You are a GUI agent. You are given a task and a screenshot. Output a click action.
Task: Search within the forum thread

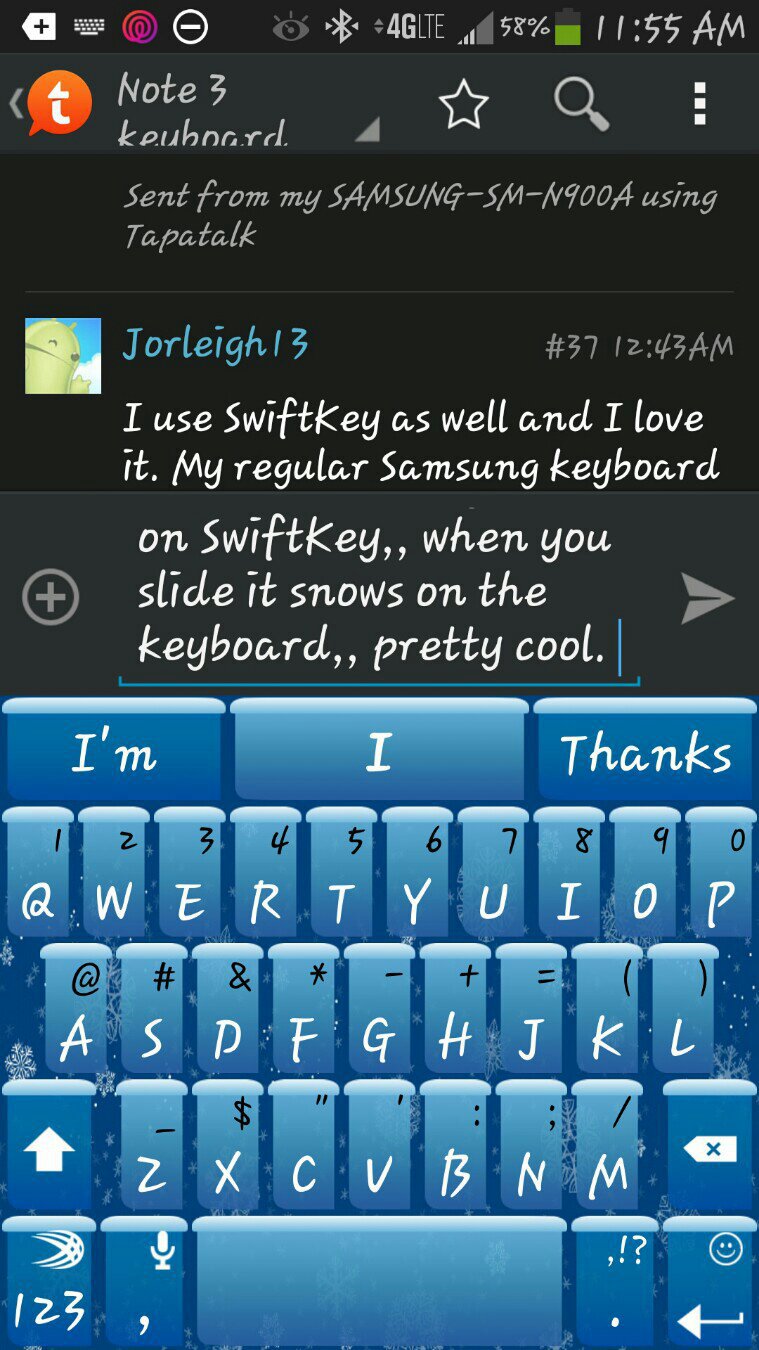(581, 104)
